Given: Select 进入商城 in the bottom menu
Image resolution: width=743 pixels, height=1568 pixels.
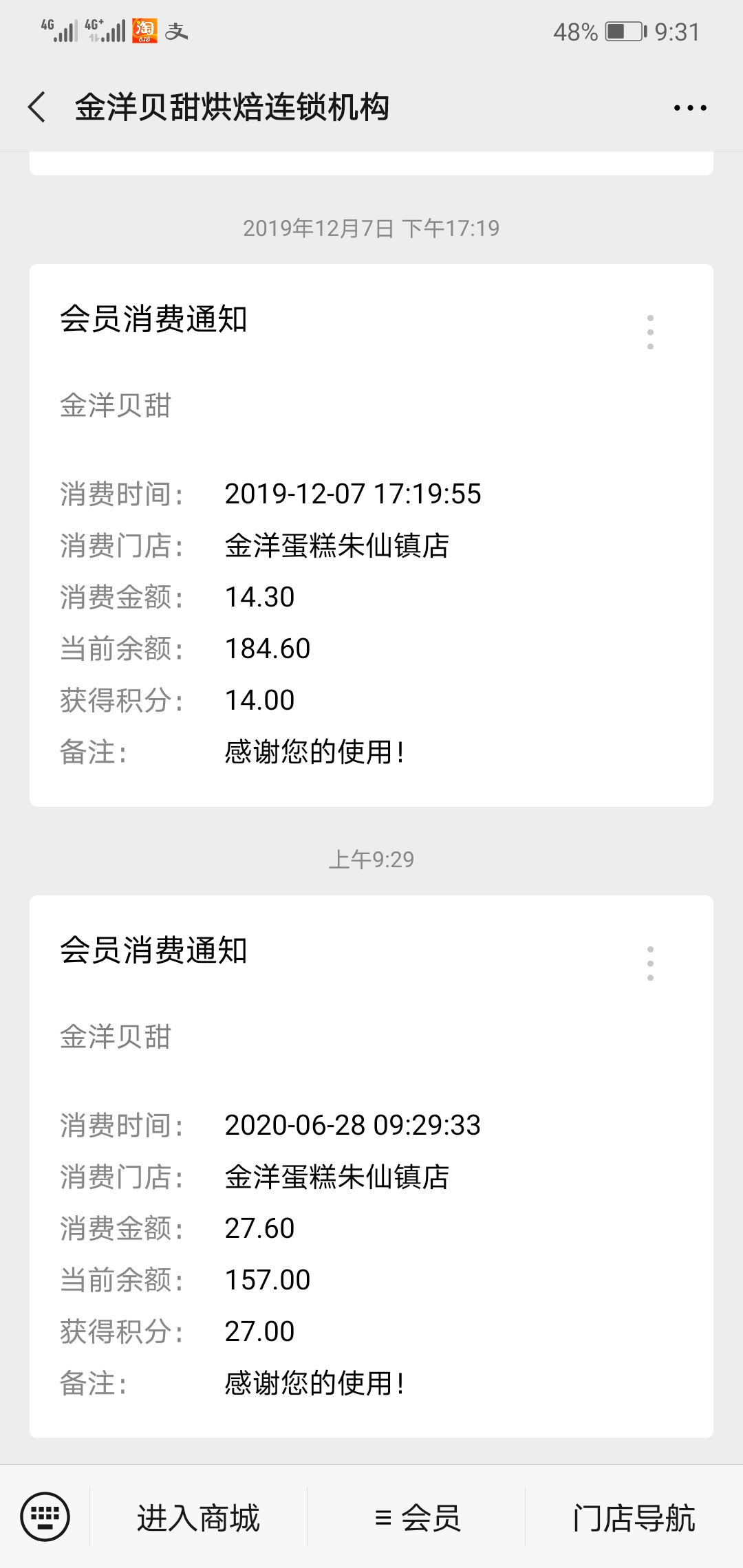Looking at the screenshot, I should [198, 1518].
